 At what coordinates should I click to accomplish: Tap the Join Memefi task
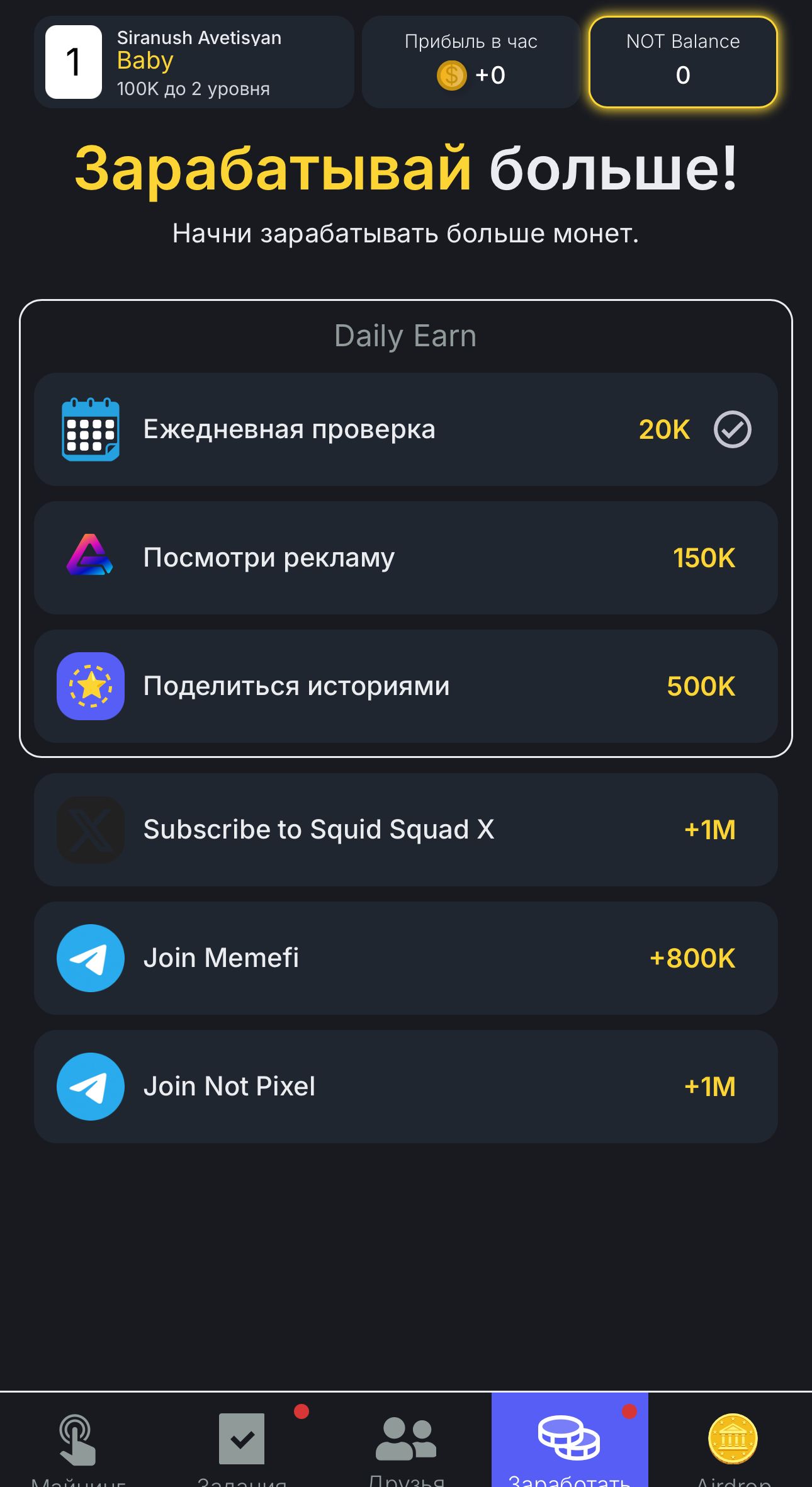(x=405, y=958)
